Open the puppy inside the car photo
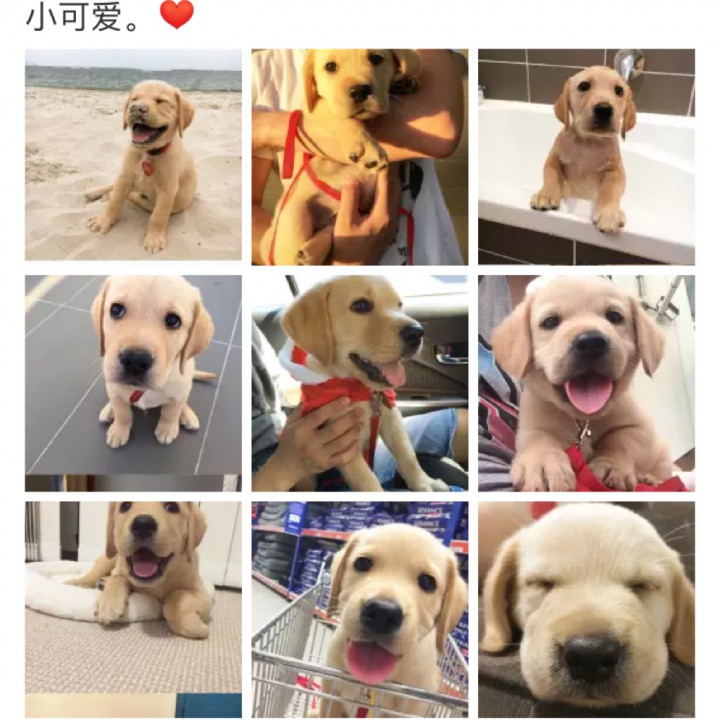Image resolution: width=720 pixels, height=720 pixels. (x=359, y=383)
